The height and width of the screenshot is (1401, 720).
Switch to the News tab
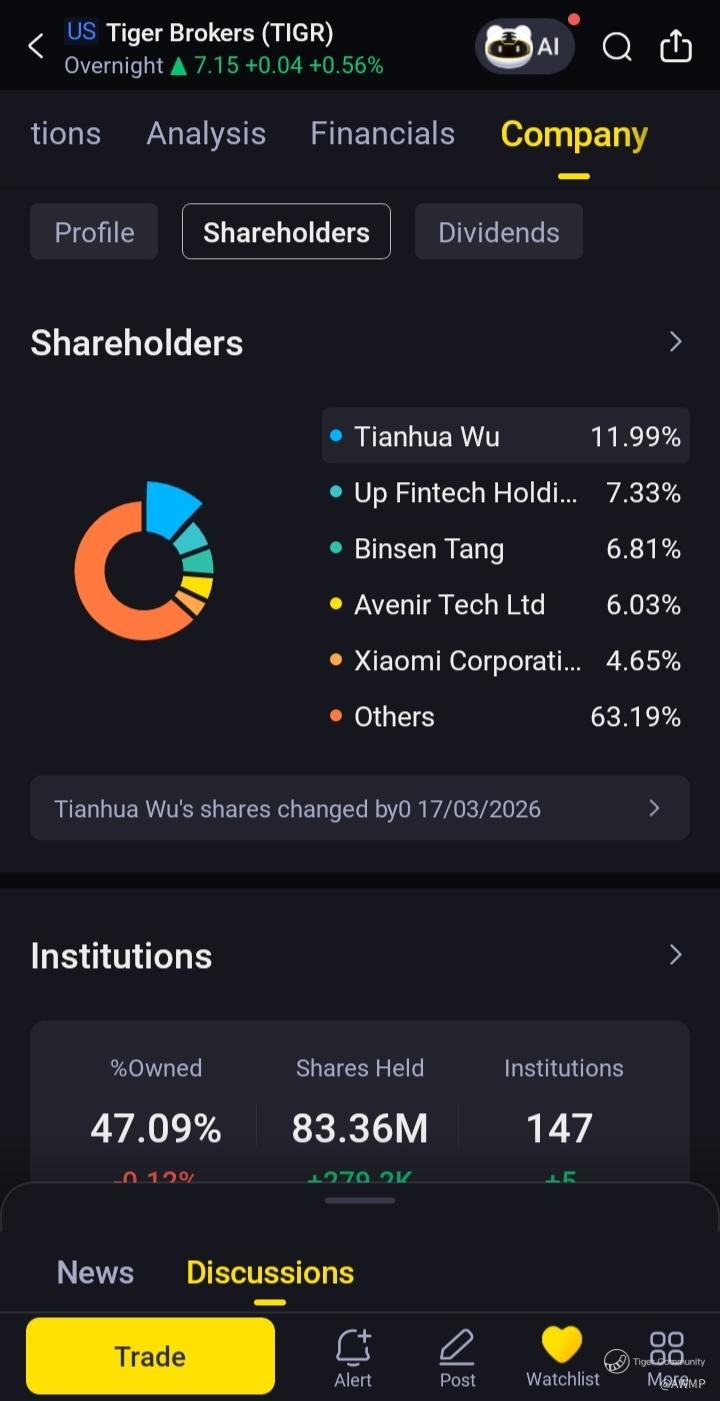click(x=95, y=1272)
